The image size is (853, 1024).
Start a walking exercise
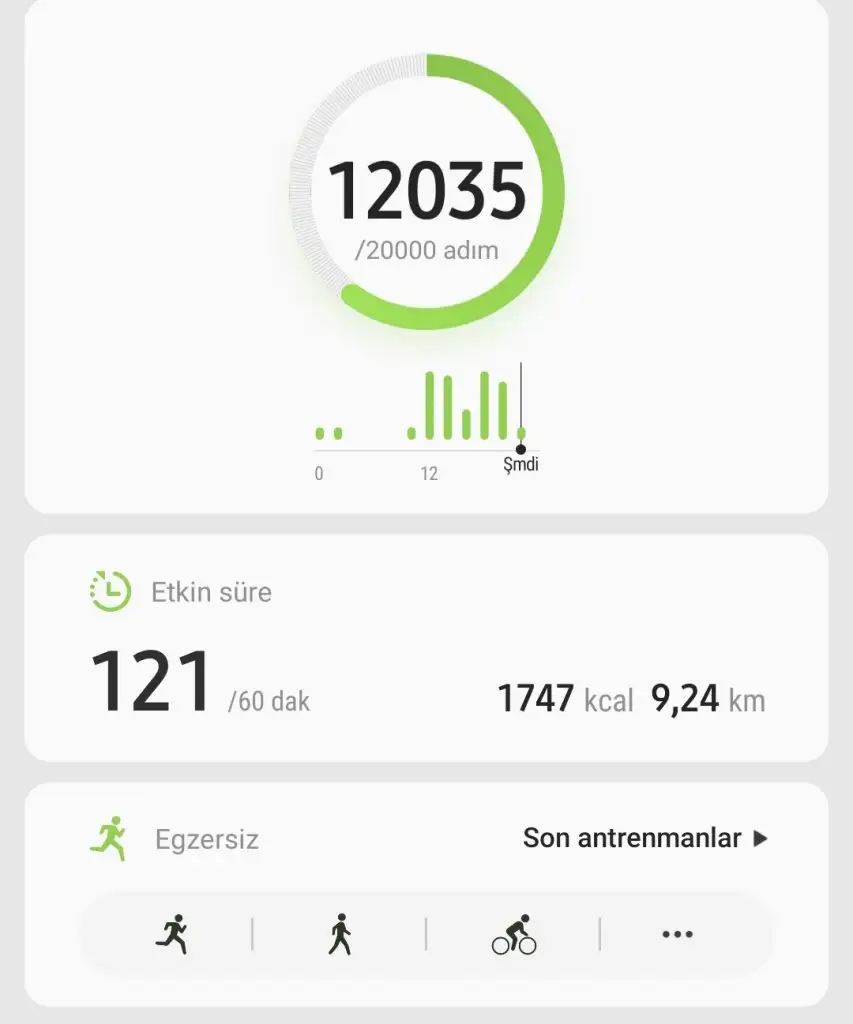pyautogui.click(x=340, y=934)
